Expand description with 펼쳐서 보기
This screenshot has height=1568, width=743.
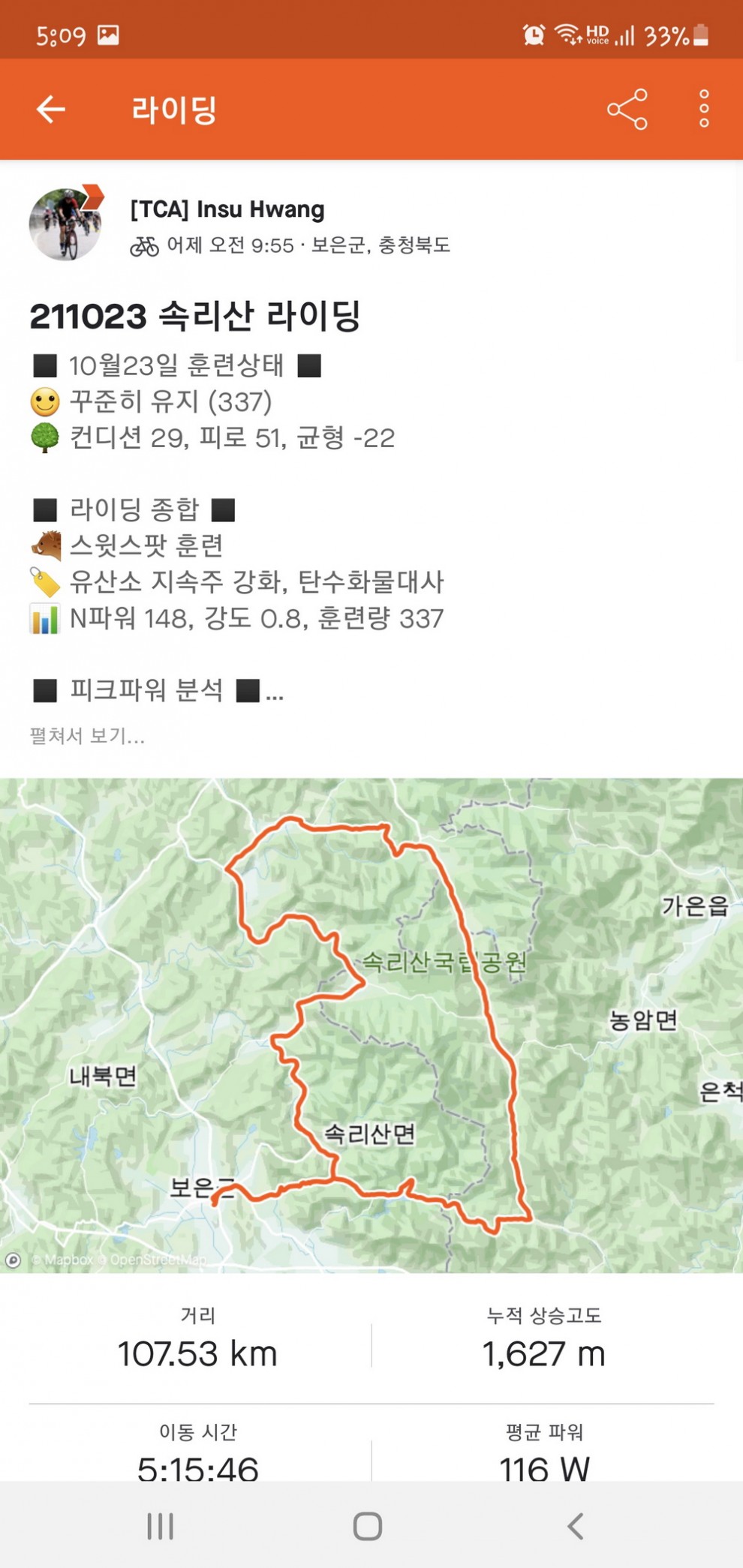click(87, 736)
